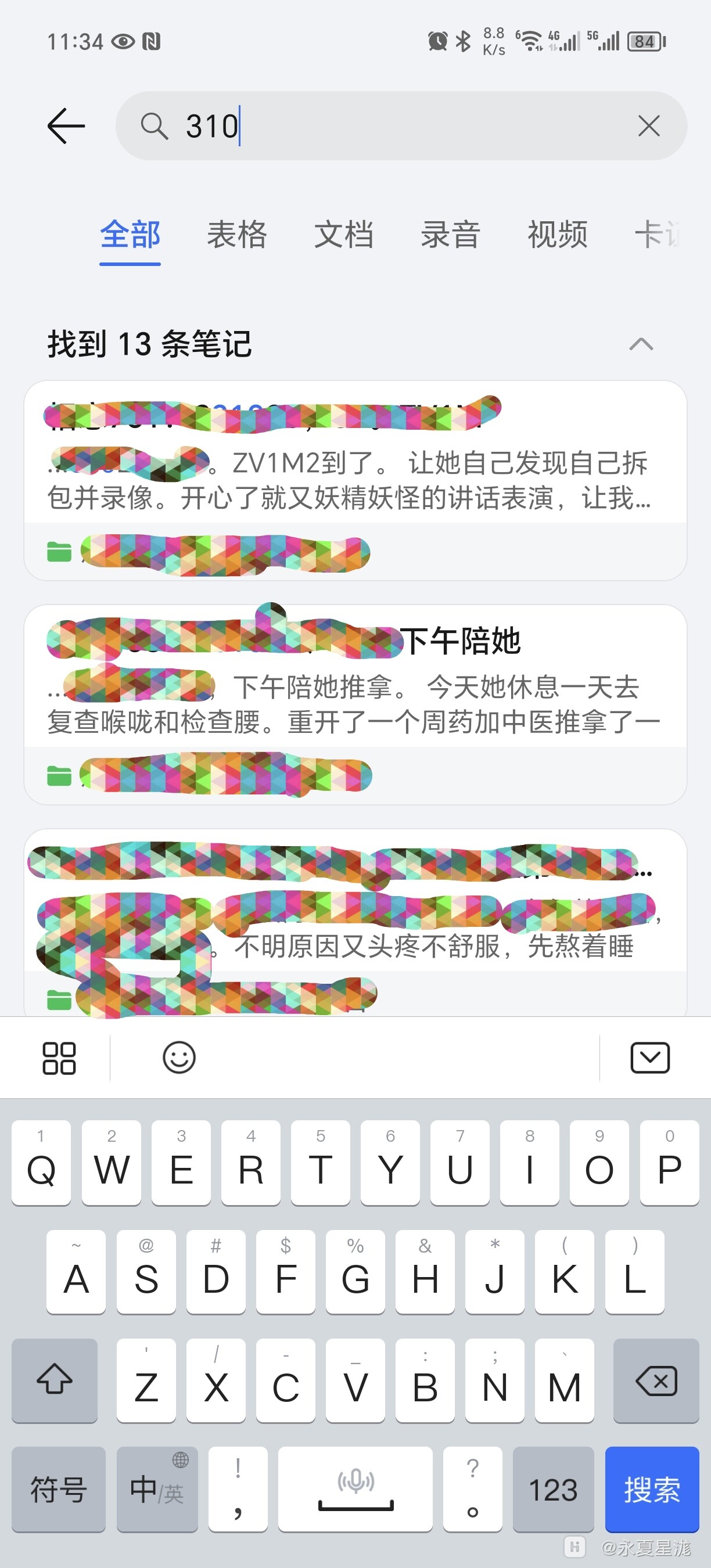711x1568 pixels.
Task: Open the 符号 symbols keyboard
Action: (x=59, y=1489)
